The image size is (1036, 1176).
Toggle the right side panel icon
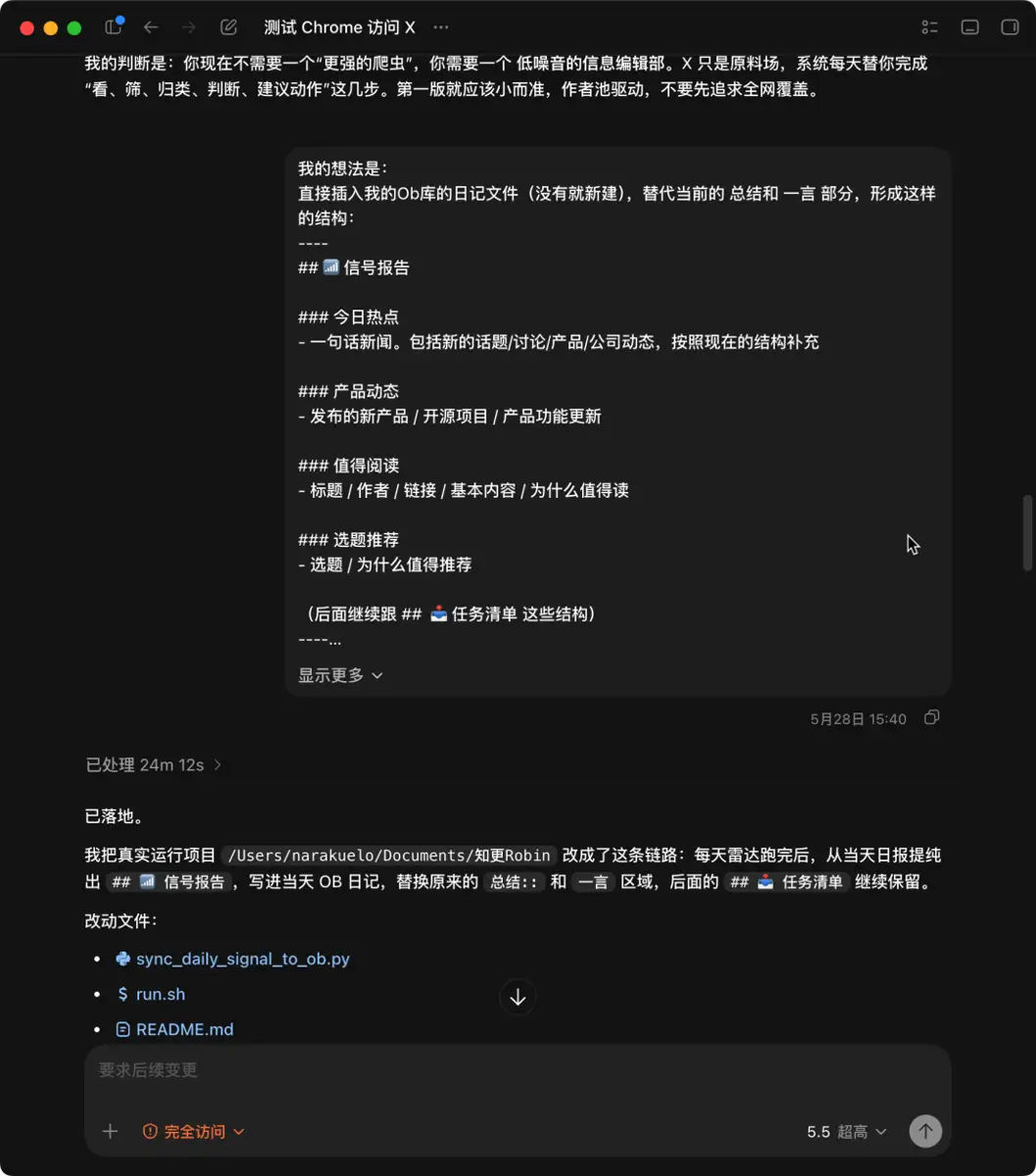tap(1010, 27)
